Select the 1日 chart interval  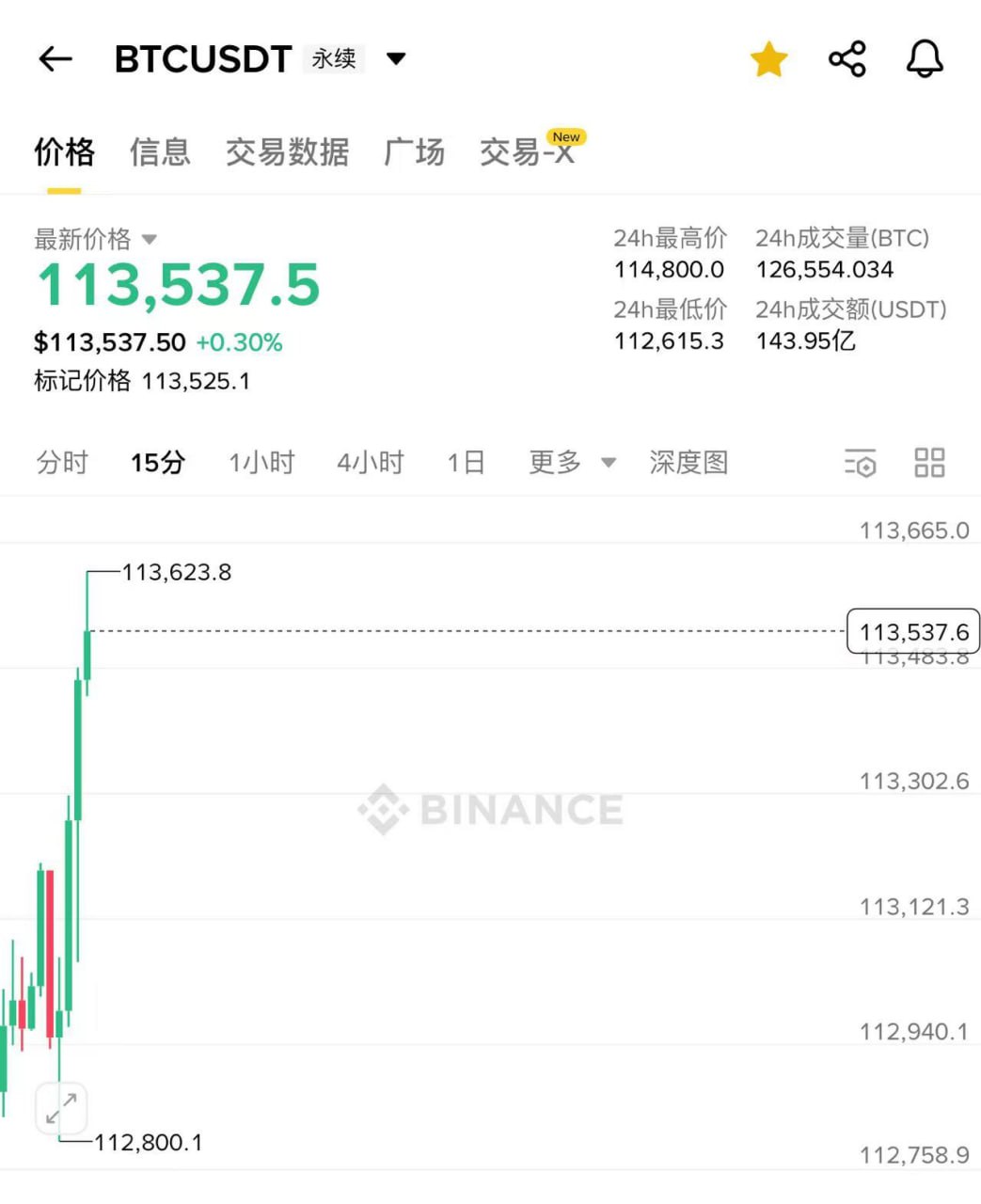[466, 463]
